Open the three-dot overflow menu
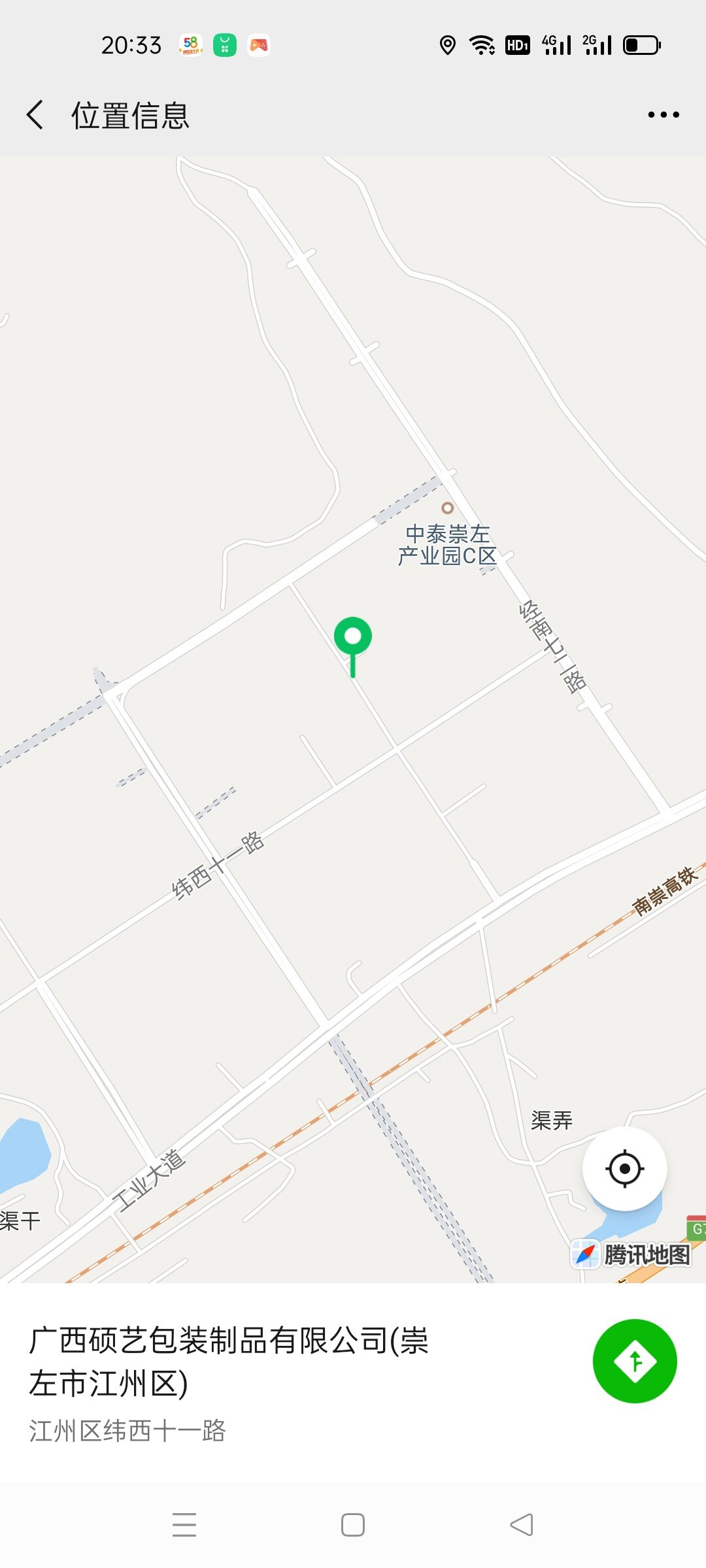 pos(663,115)
